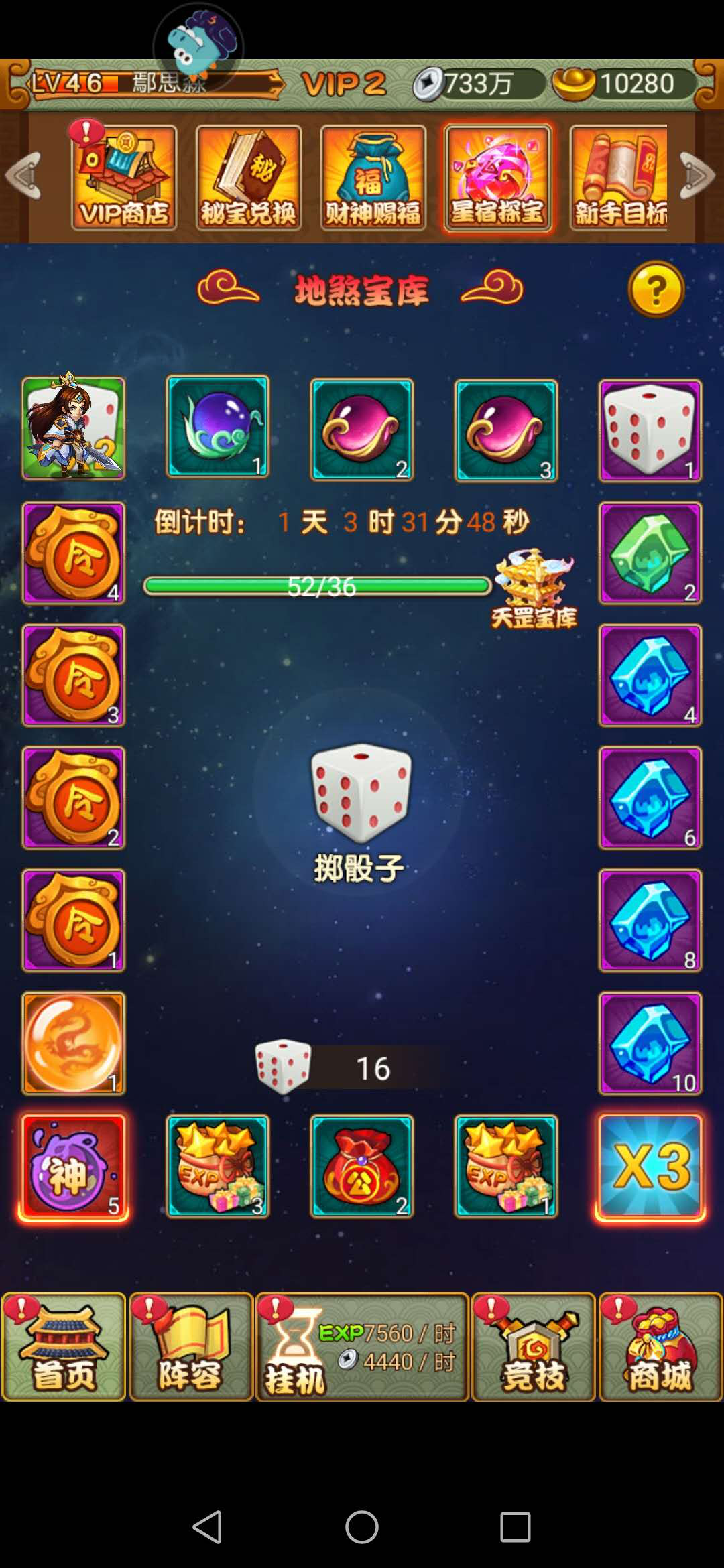Open 财神赐福 event
Image resolution: width=724 pixels, height=1568 pixels.
373,178
